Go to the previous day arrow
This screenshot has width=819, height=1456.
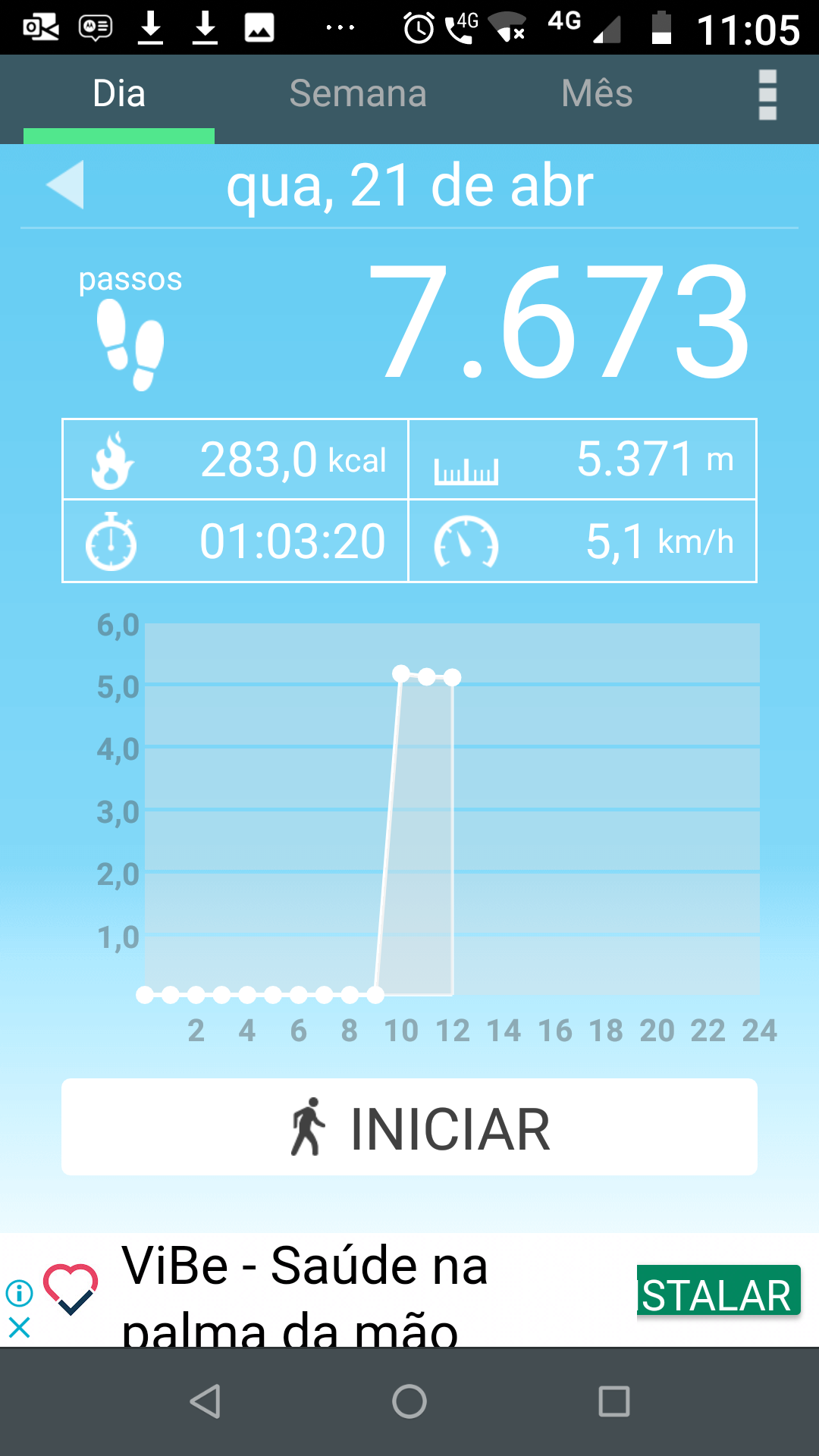click(65, 184)
